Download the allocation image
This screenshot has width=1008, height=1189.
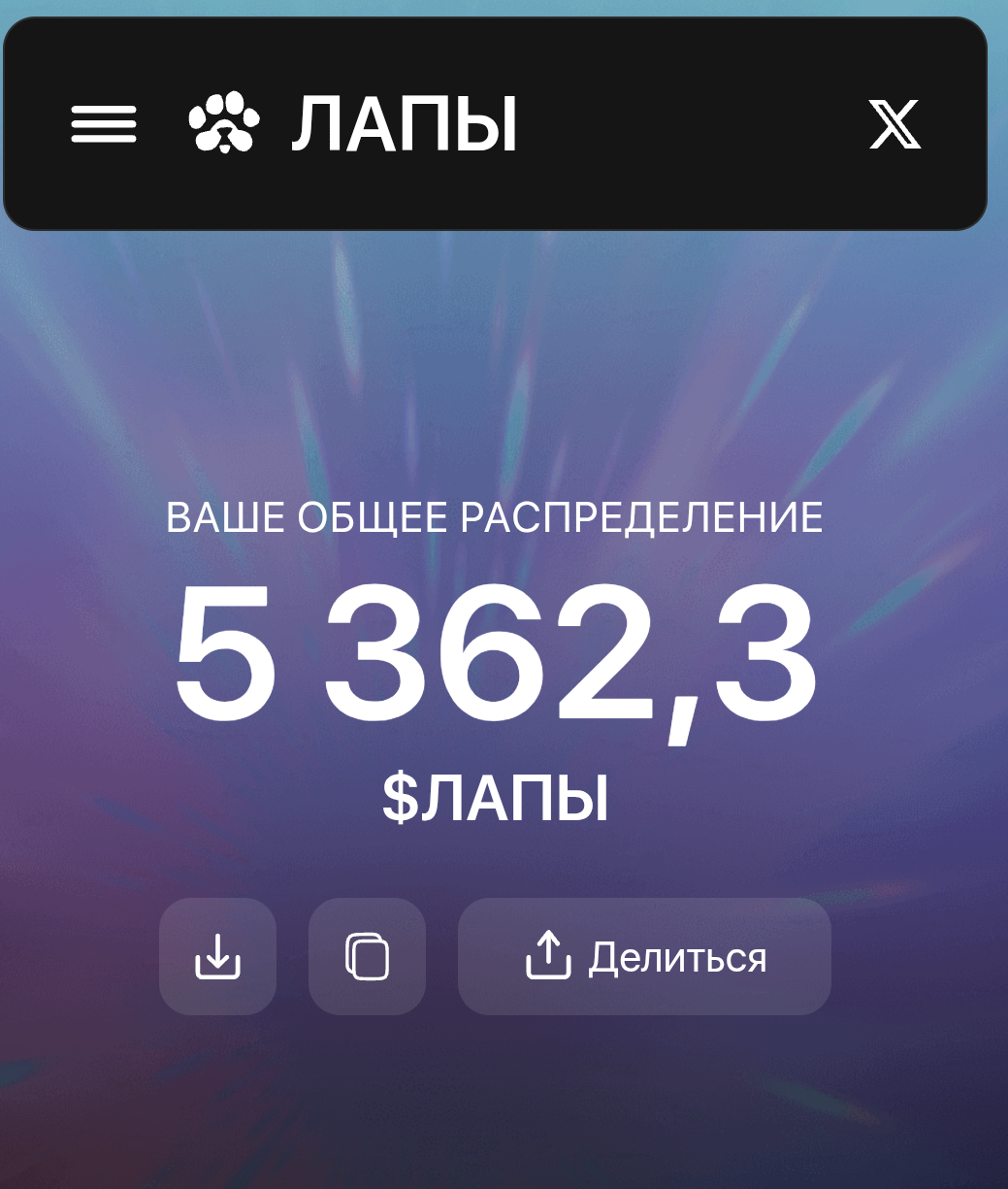pos(217,956)
